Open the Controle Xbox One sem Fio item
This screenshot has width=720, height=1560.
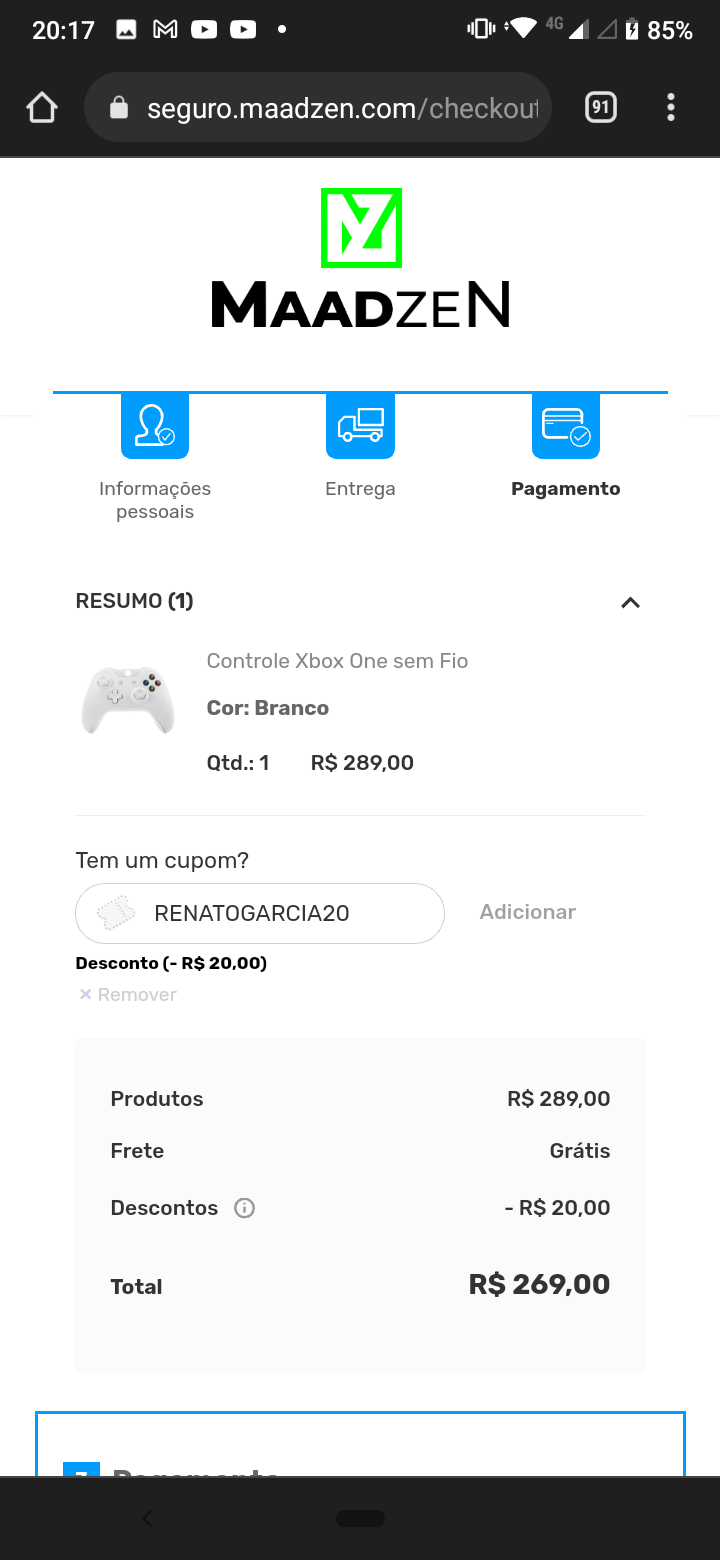337,661
